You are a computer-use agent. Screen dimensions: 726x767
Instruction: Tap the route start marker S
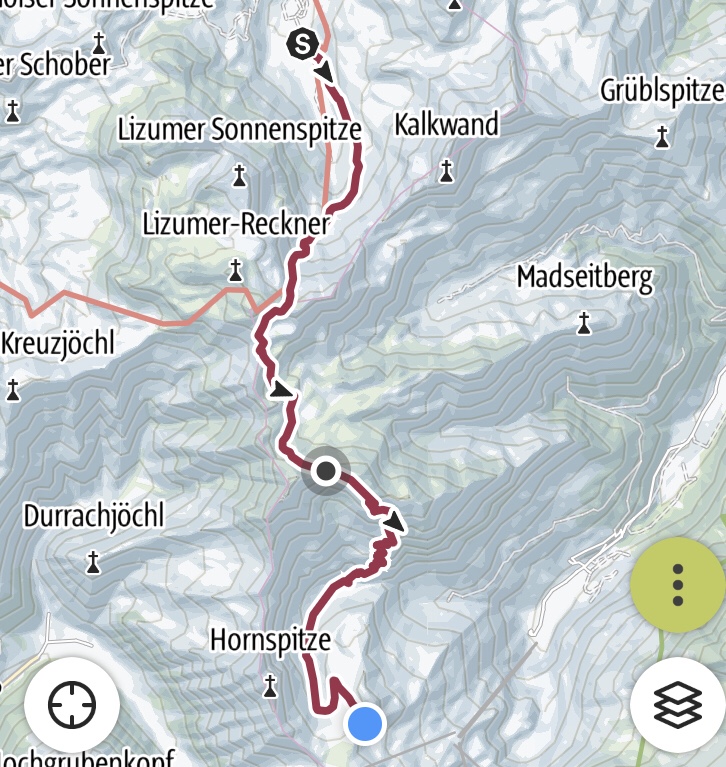click(x=302, y=44)
